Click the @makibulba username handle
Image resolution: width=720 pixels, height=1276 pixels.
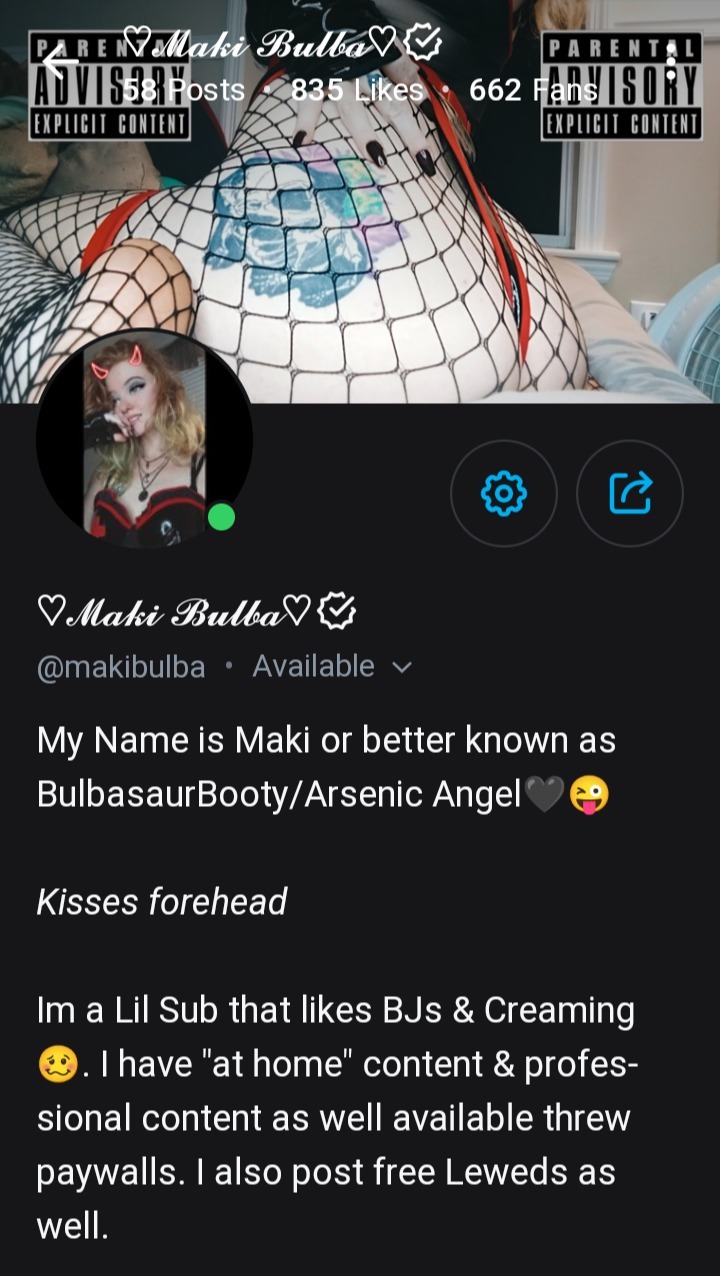pos(120,665)
